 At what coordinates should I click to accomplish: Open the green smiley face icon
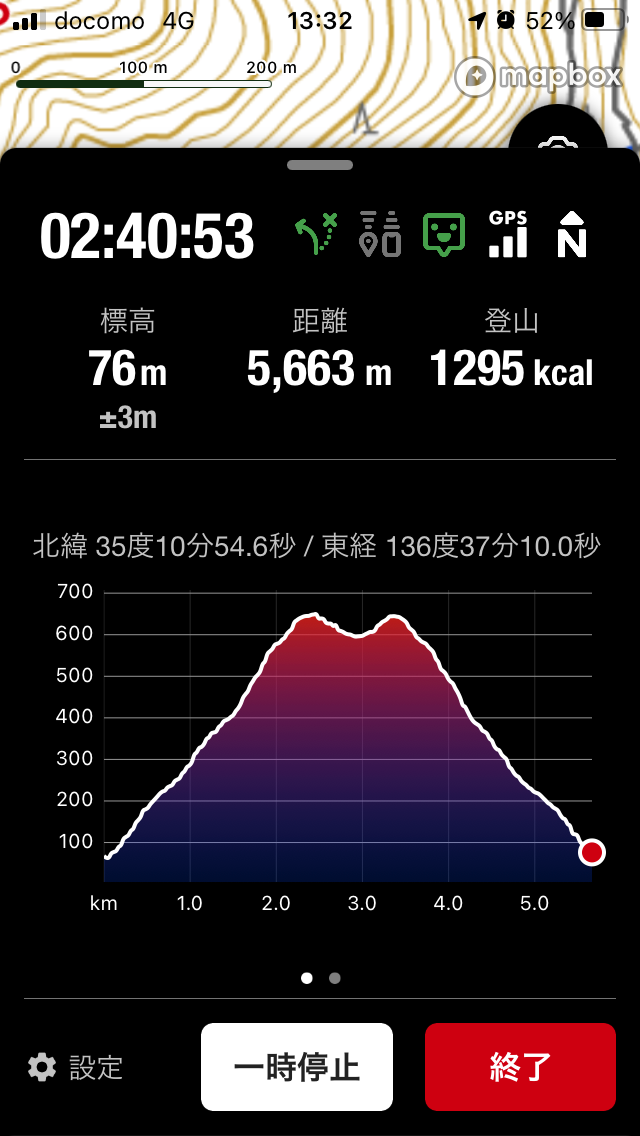click(444, 235)
